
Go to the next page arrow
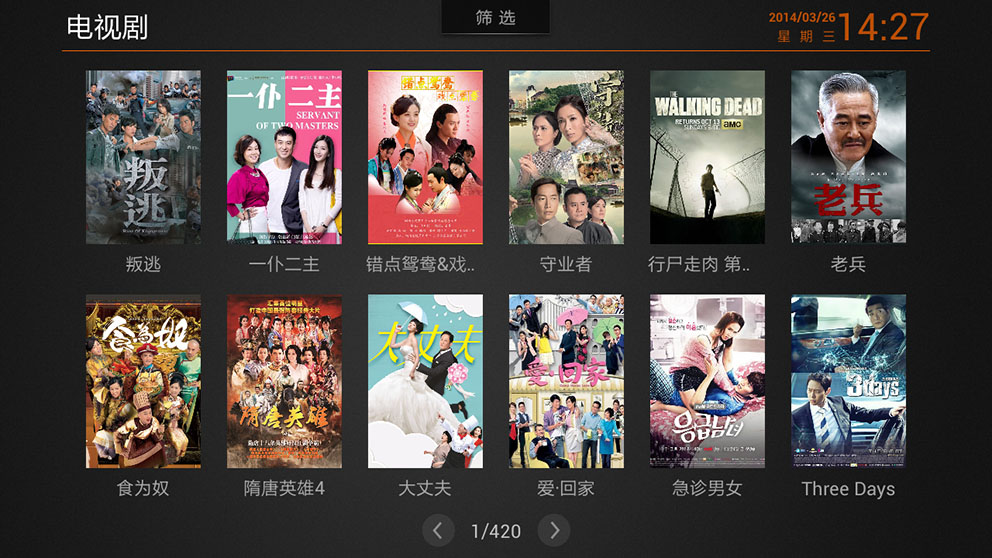pyautogui.click(x=554, y=531)
